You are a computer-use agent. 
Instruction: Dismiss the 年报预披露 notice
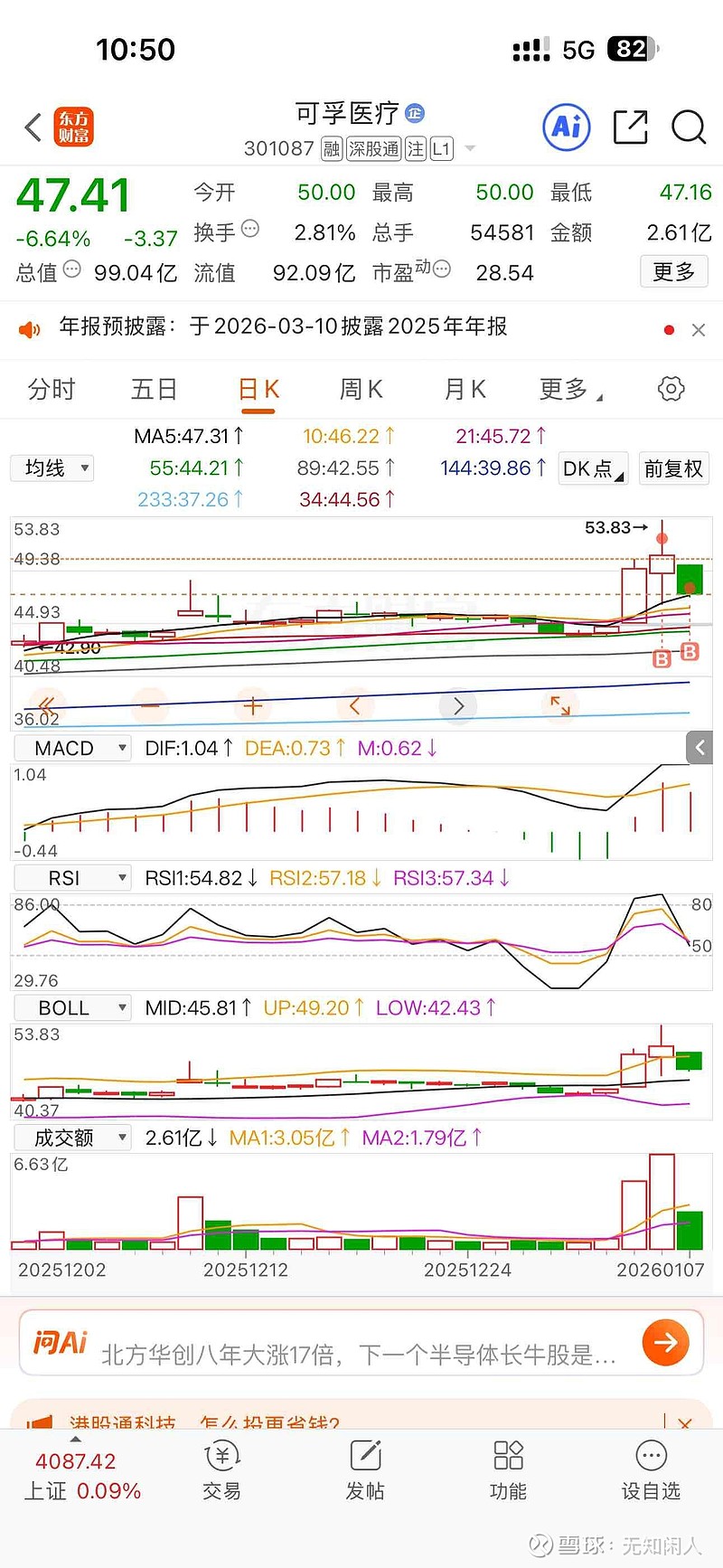point(698,330)
